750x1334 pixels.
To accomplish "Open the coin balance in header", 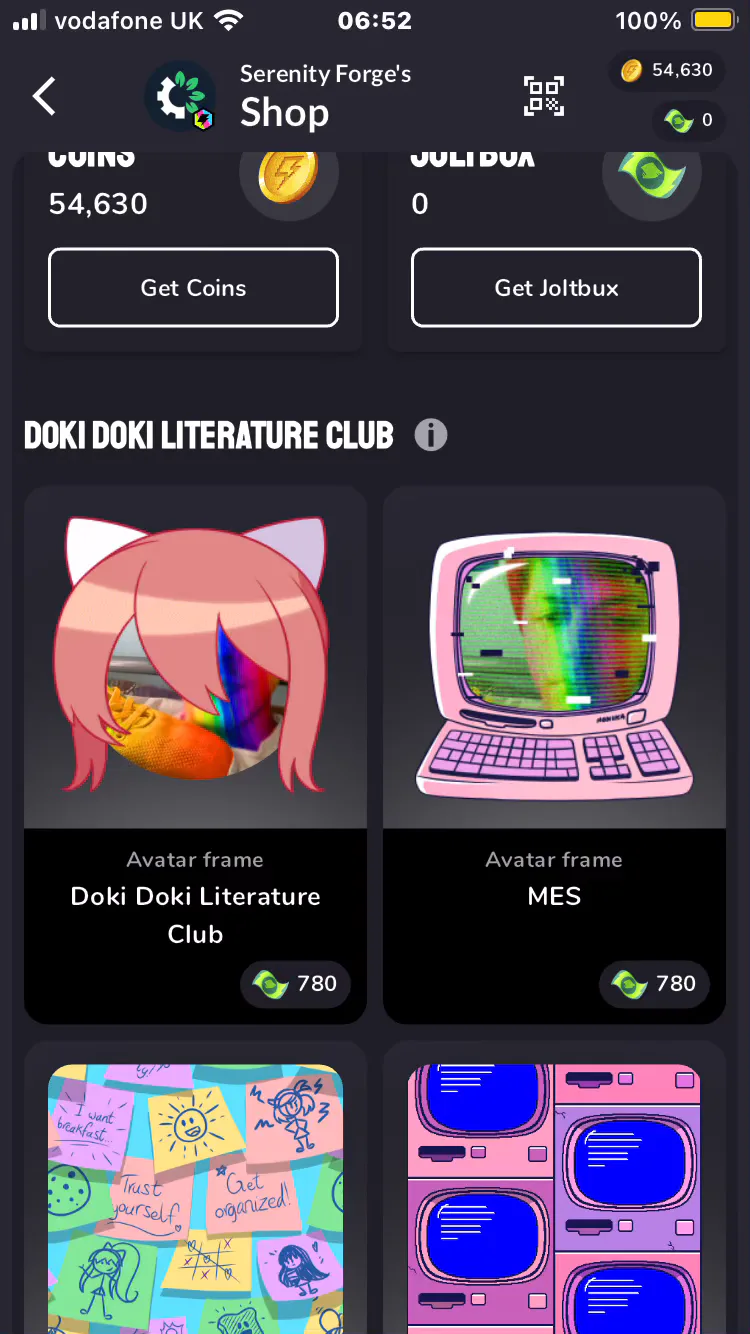I will click(x=667, y=70).
